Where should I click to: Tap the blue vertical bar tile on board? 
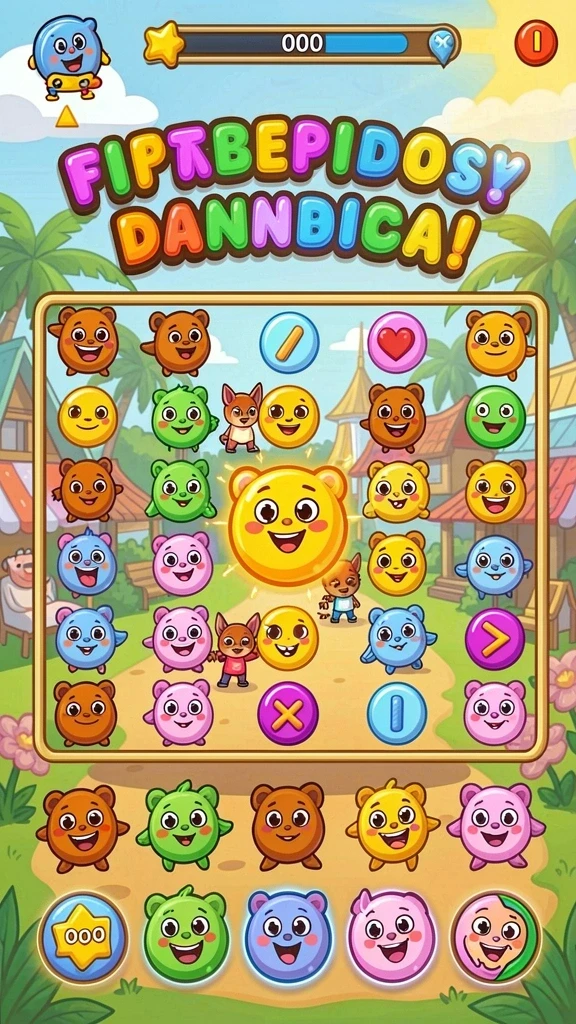(x=396, y=713)
